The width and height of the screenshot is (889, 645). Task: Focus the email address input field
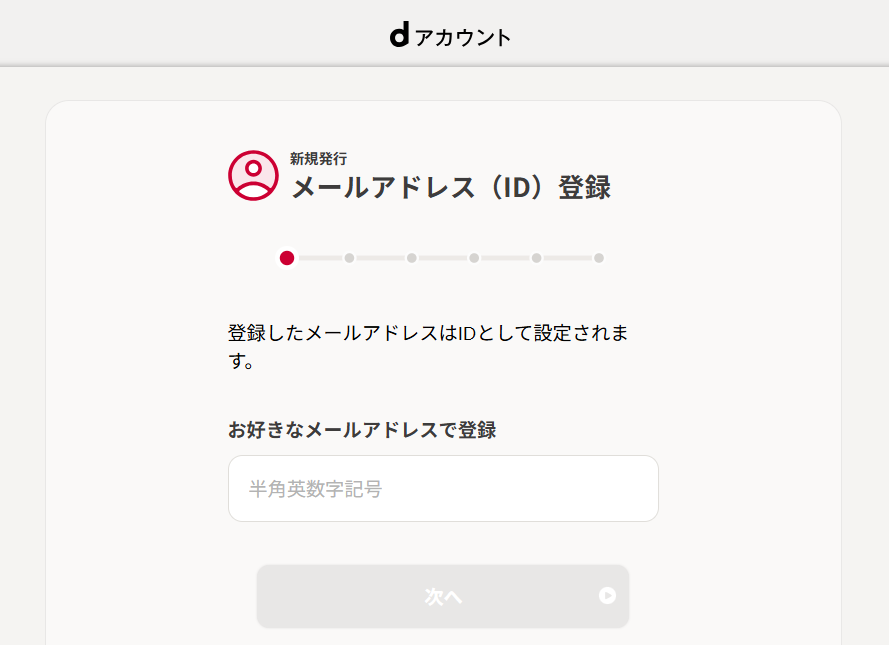click(443, 489)
